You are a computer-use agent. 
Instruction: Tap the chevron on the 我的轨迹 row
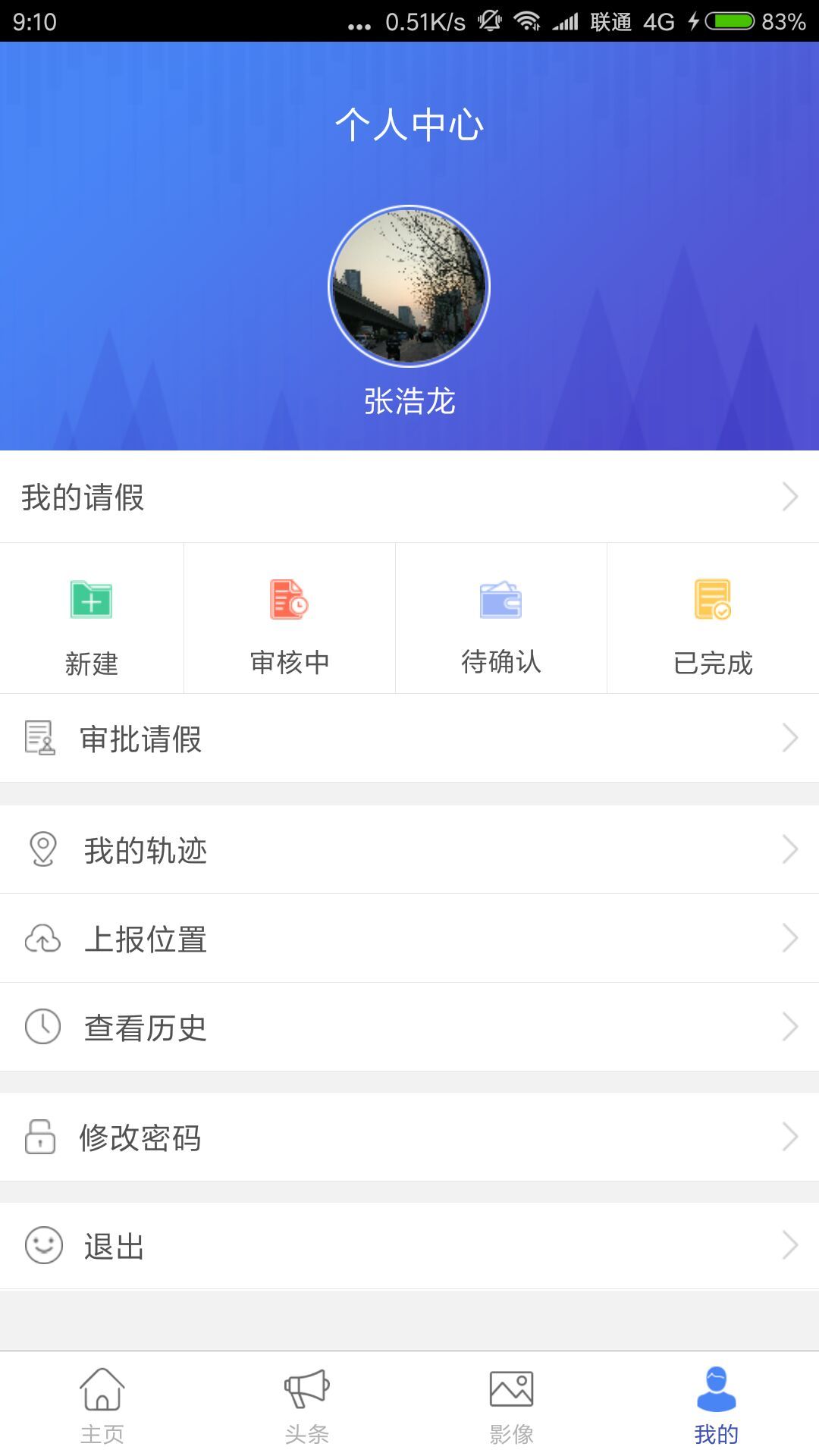point(790,849)
